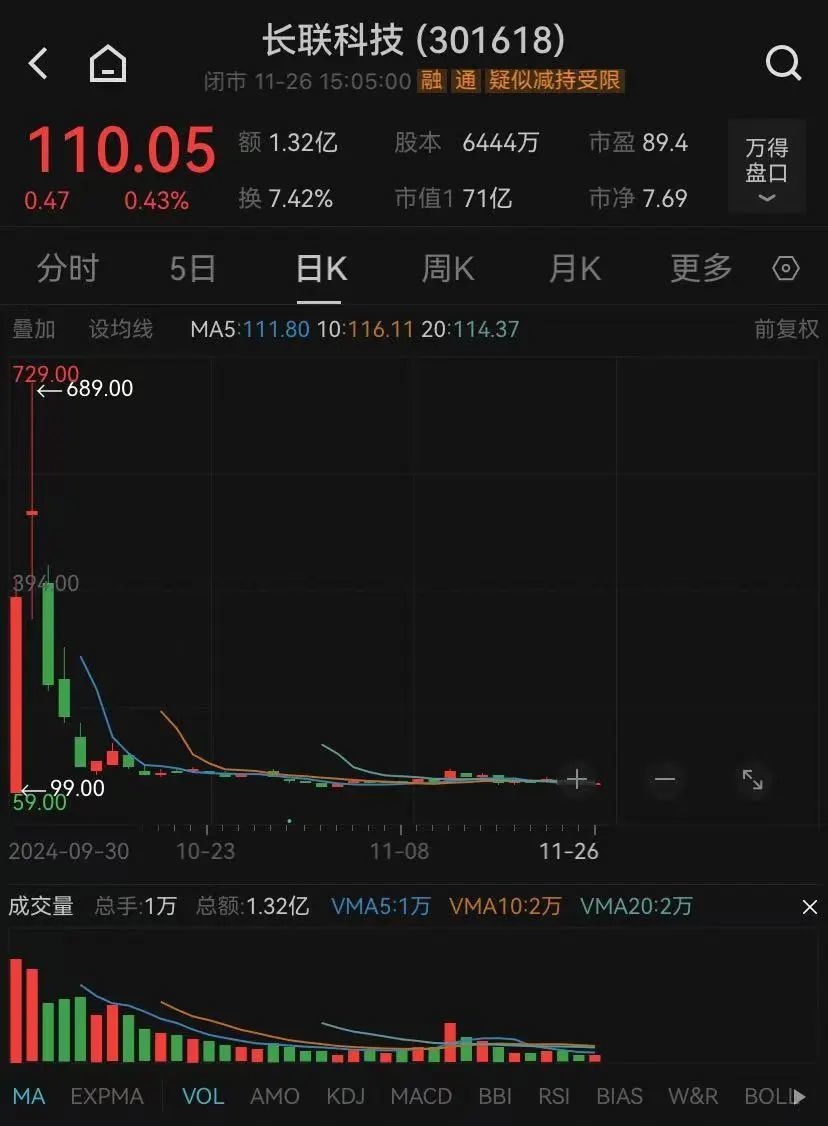
Task: Zoom in the K-line chart
Action: [577, 779]
